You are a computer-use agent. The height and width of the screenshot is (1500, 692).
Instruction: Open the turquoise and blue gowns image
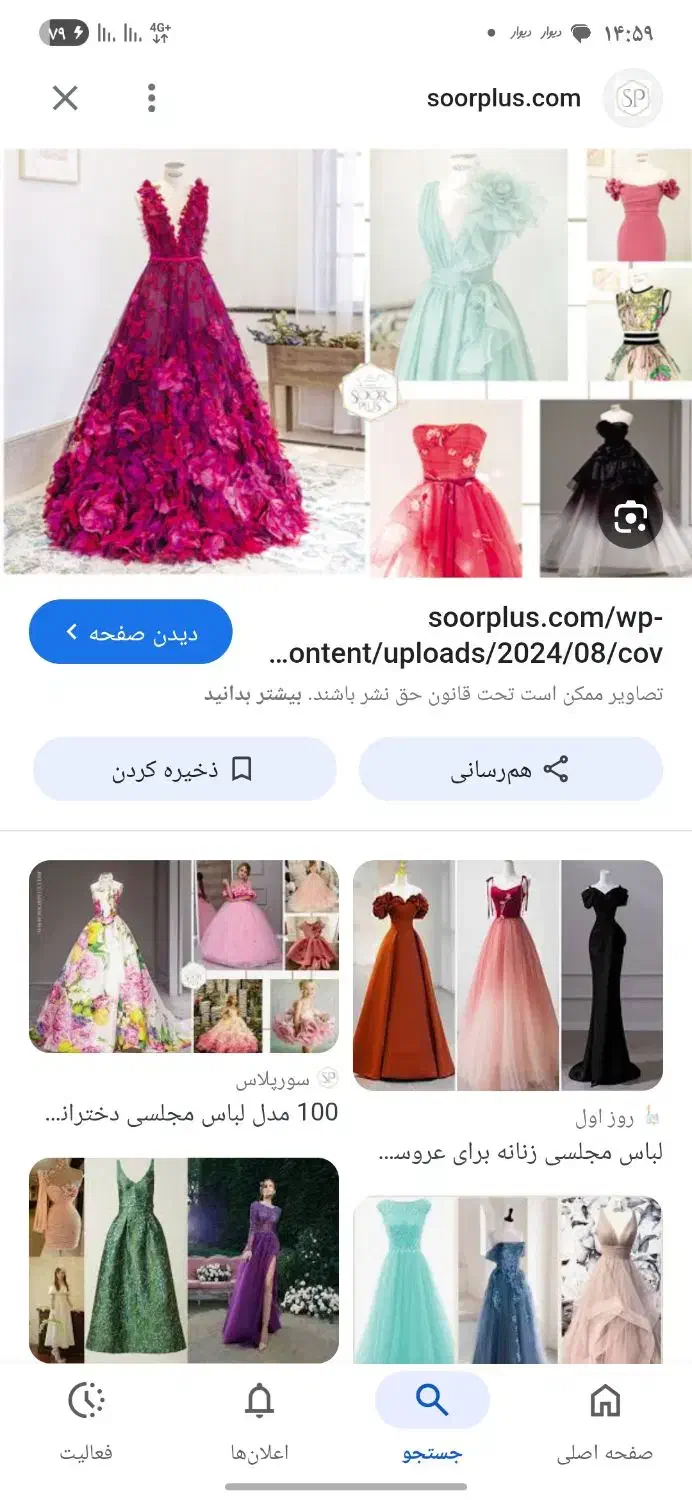[x=508, y=1280]
